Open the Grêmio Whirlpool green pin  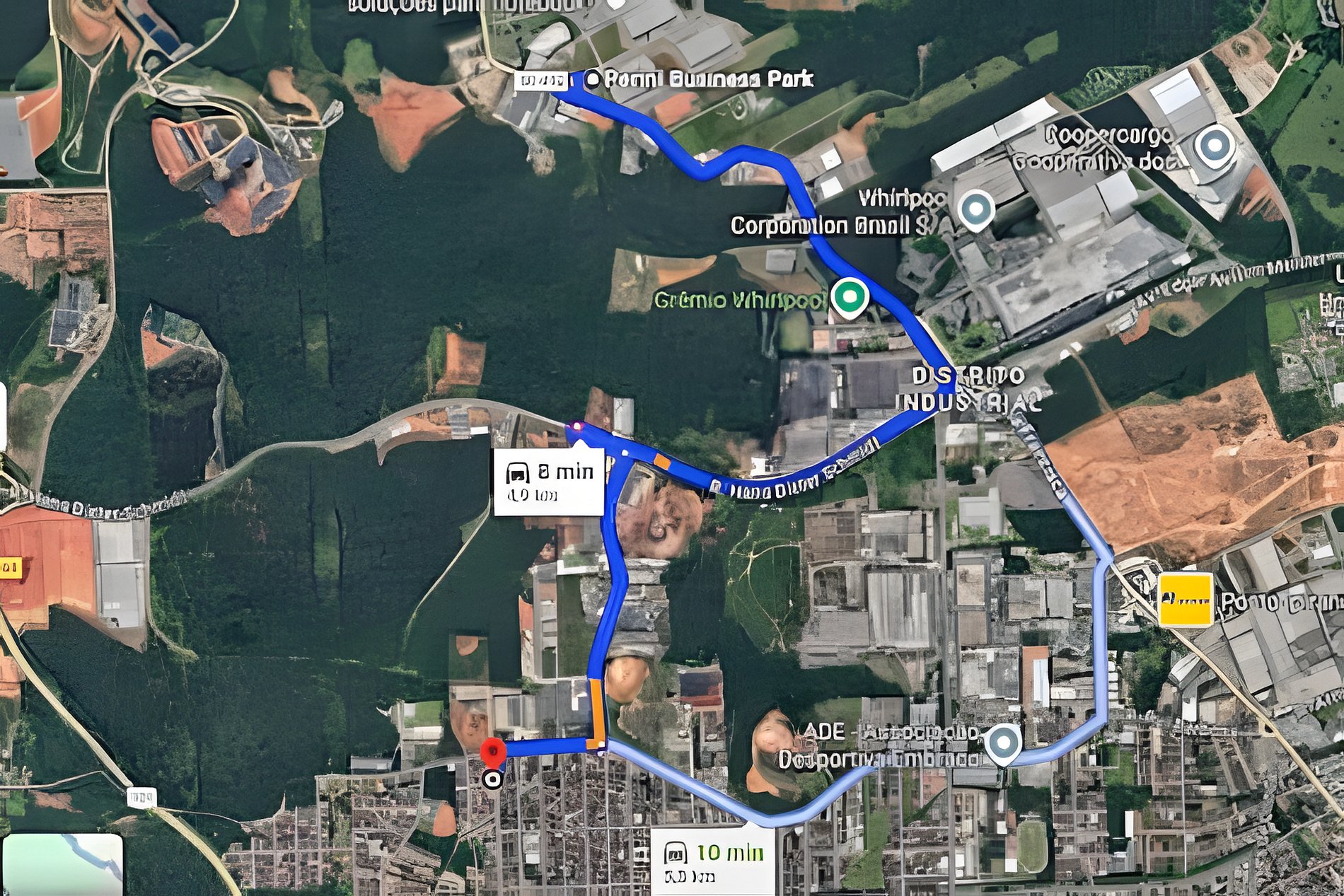(849, 296)
